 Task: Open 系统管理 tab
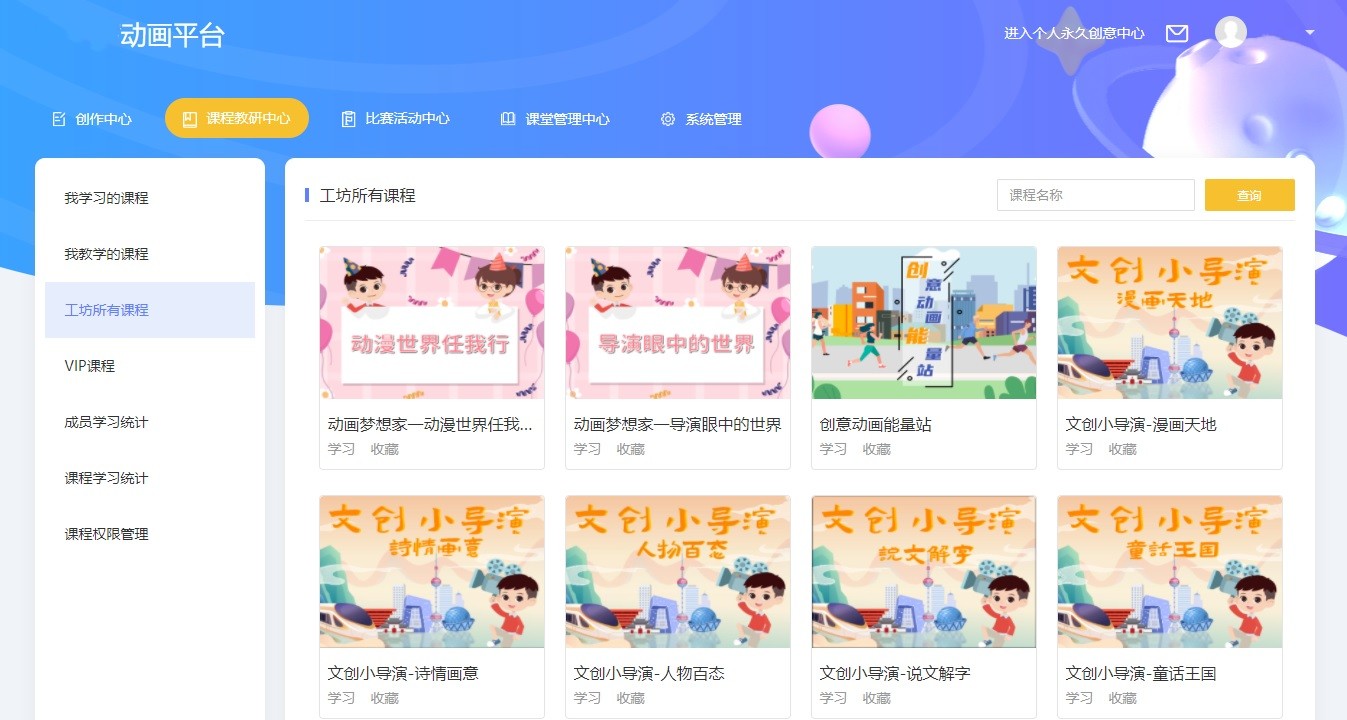click(x=701, y=119)
